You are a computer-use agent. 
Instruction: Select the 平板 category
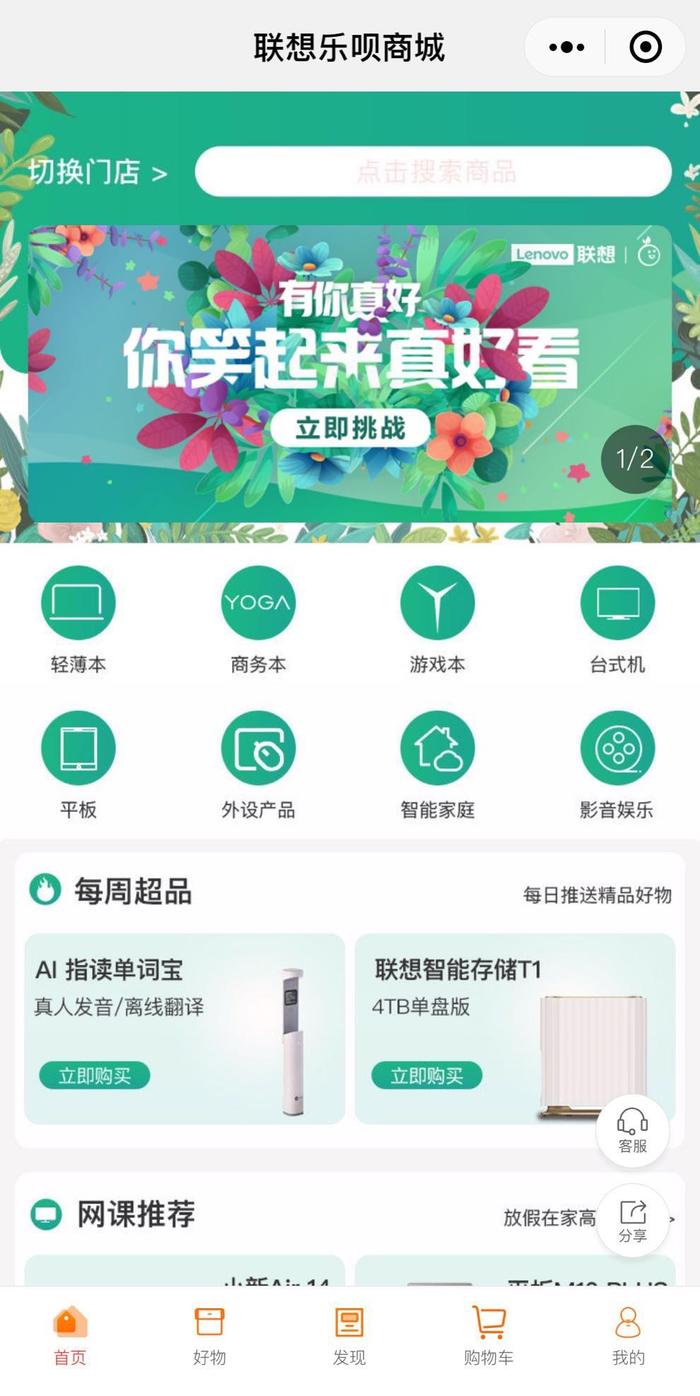coord(78,765)
